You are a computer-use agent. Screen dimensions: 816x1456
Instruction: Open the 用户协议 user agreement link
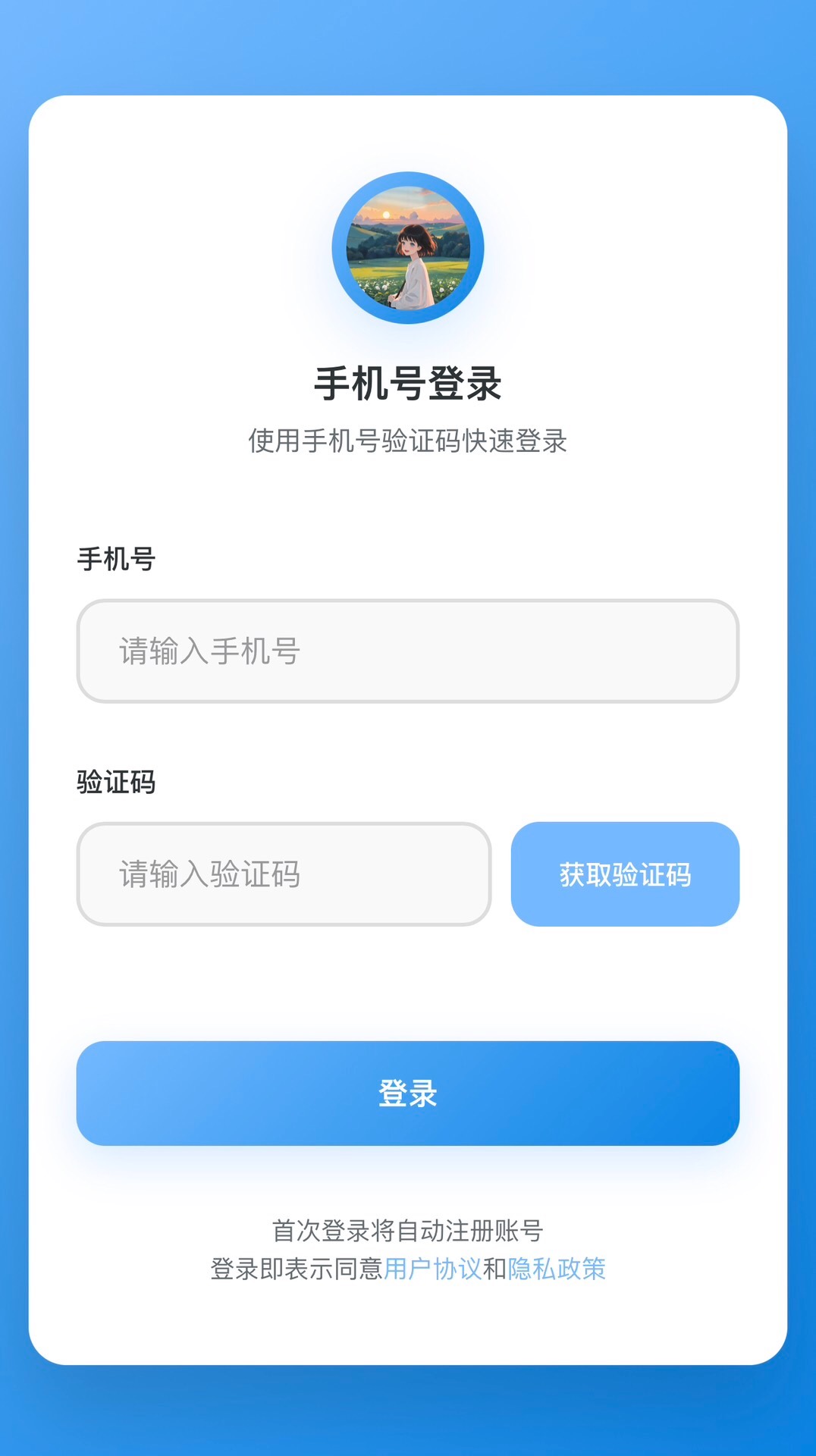(x=432, y=1269)
